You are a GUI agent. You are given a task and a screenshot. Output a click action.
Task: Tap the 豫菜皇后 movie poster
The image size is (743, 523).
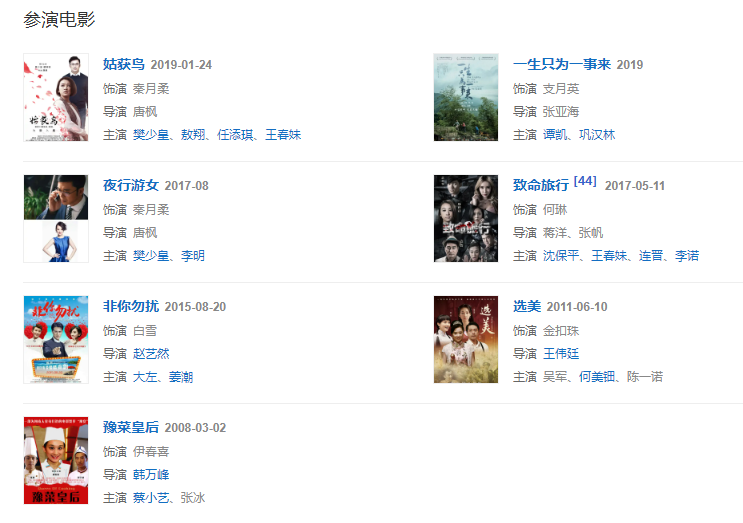(56, 460)
